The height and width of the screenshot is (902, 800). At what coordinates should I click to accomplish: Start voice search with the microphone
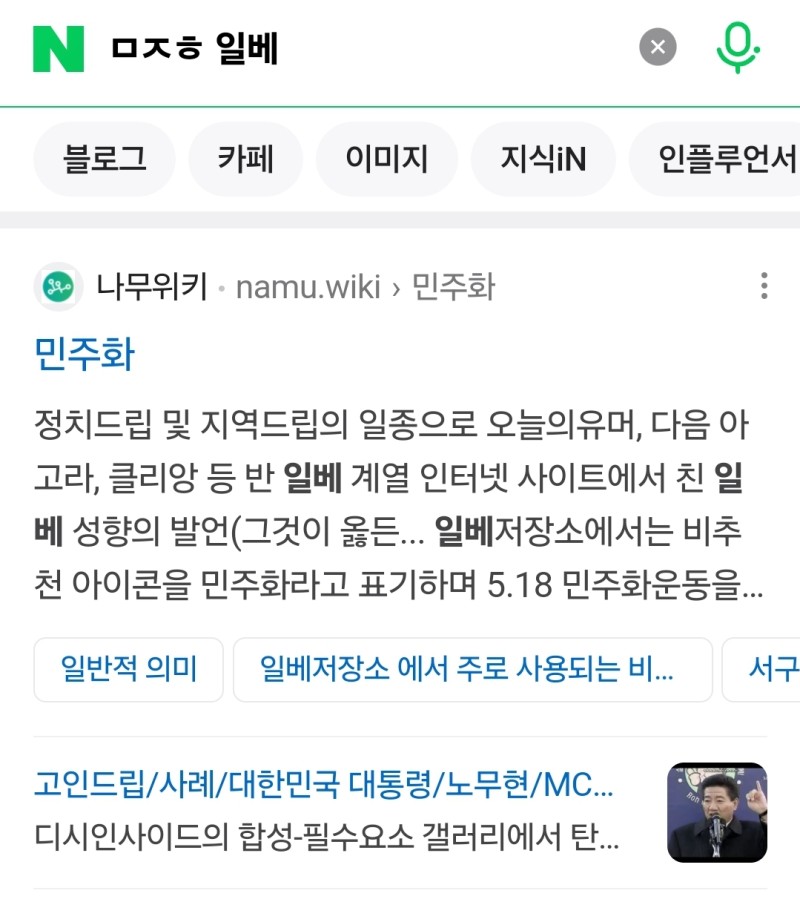[x=738, y=47]
